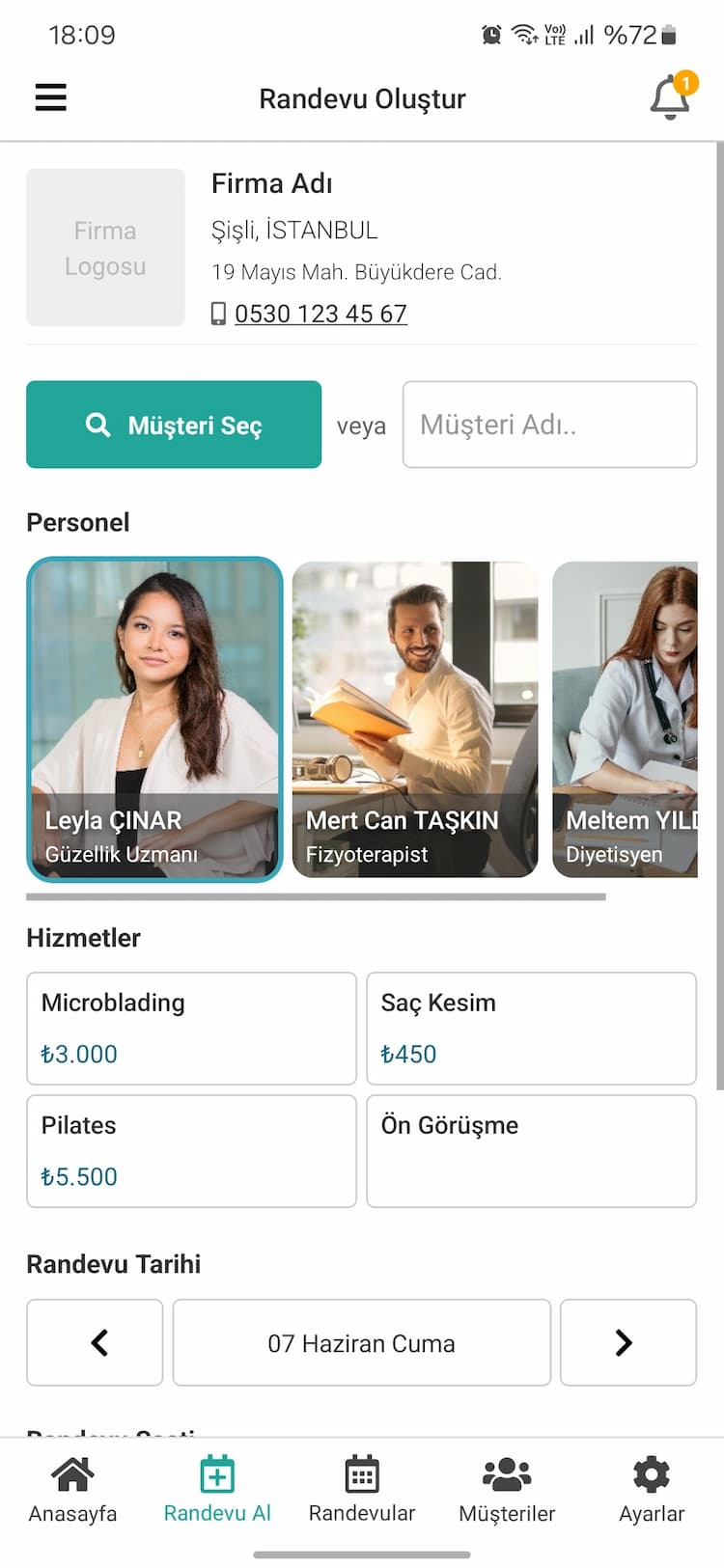Go to the next appointment date
724x1568 pixels.
point(627,1342)
